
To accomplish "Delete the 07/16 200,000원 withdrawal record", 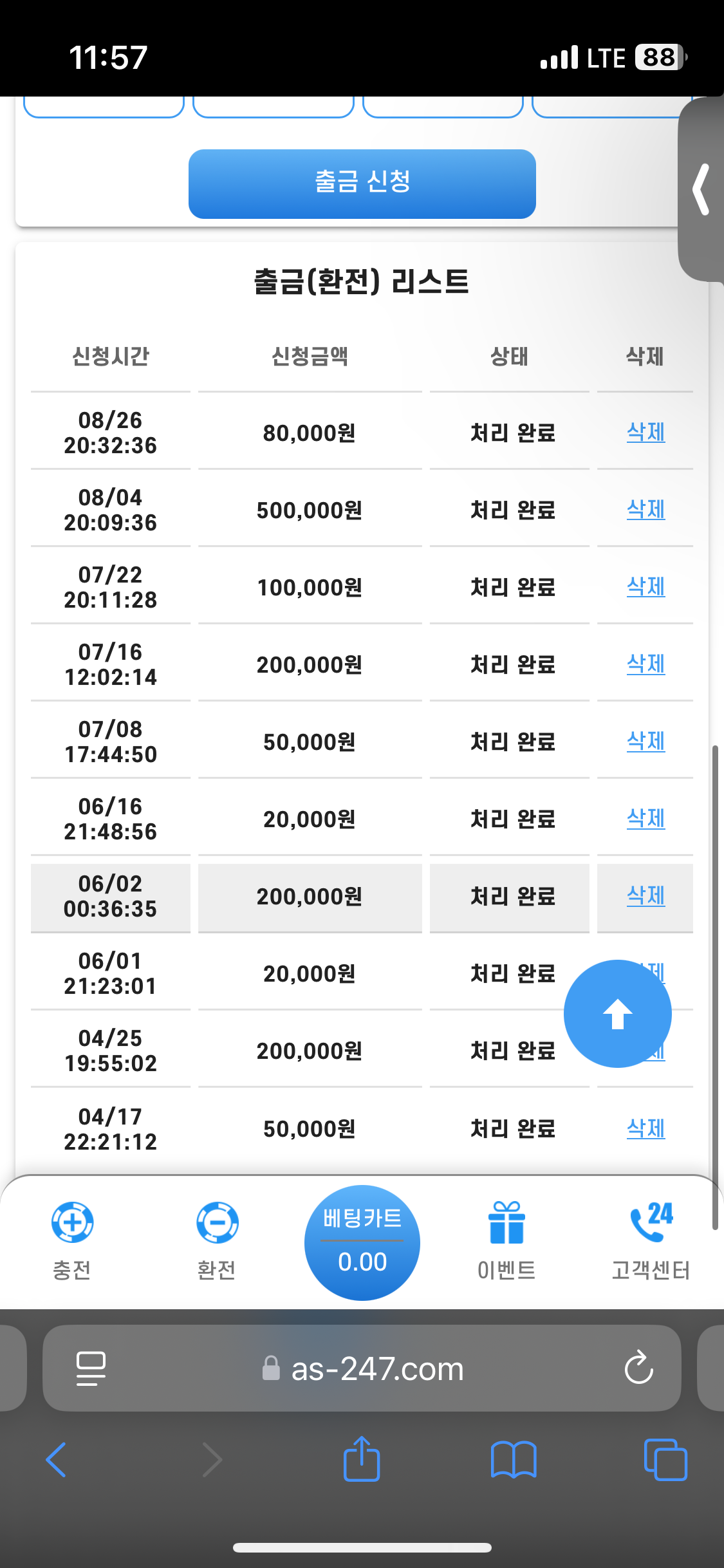I will [x=645, y=664].
